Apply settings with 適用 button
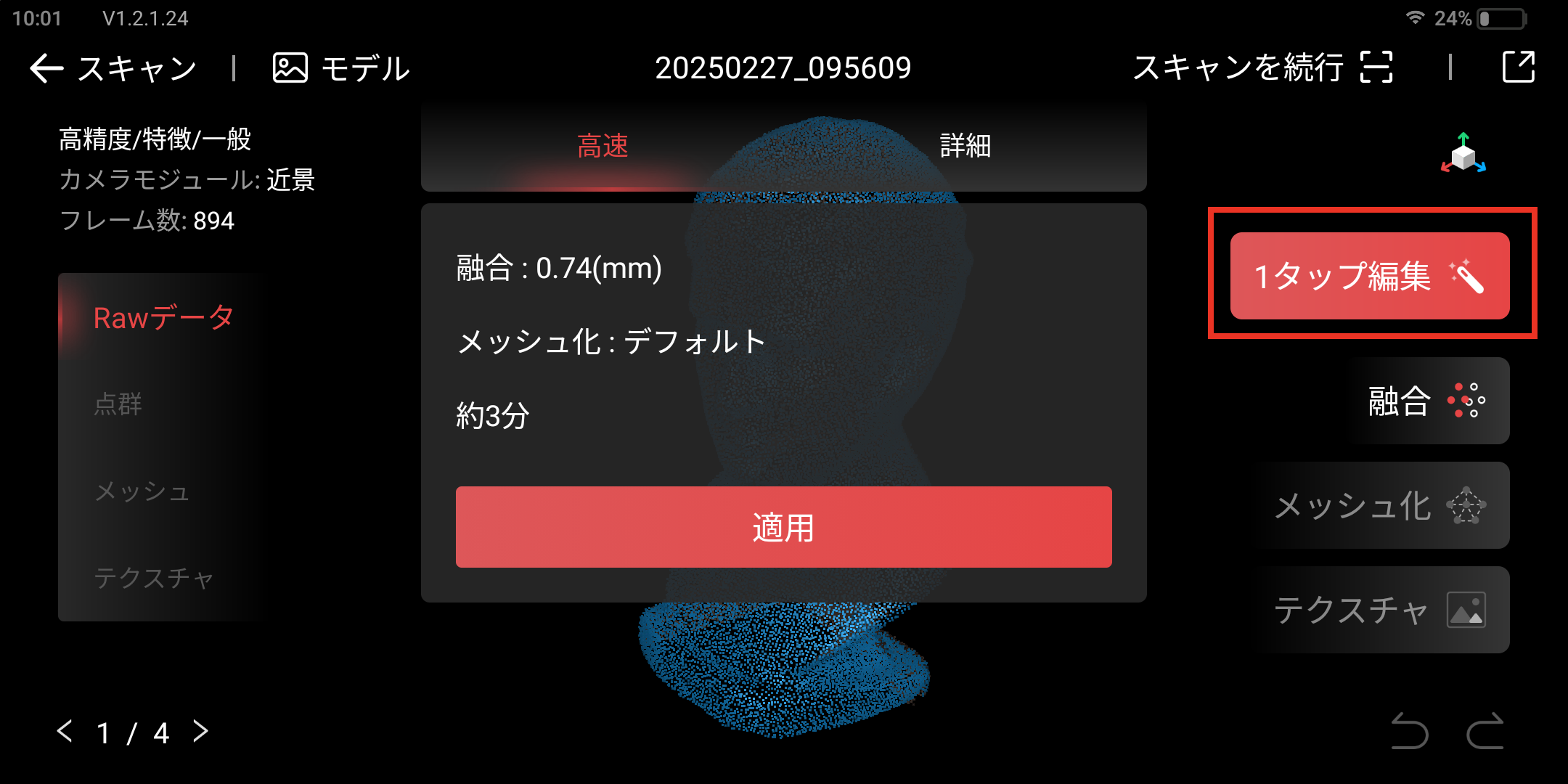This screenshot has height=784, width=1568. click(x=783, y=527)
